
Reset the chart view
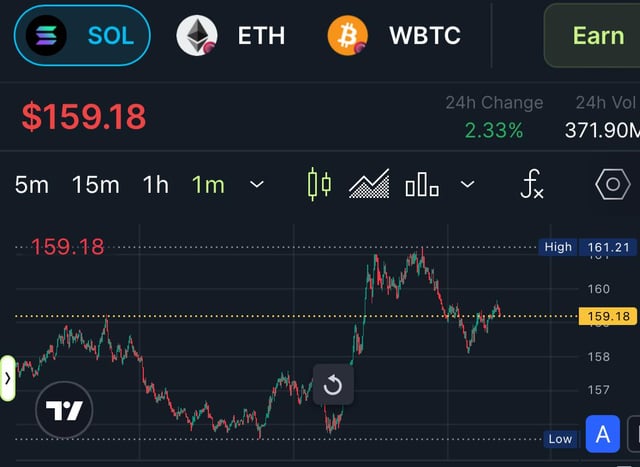pyautogui.click(x=333, y=385)
